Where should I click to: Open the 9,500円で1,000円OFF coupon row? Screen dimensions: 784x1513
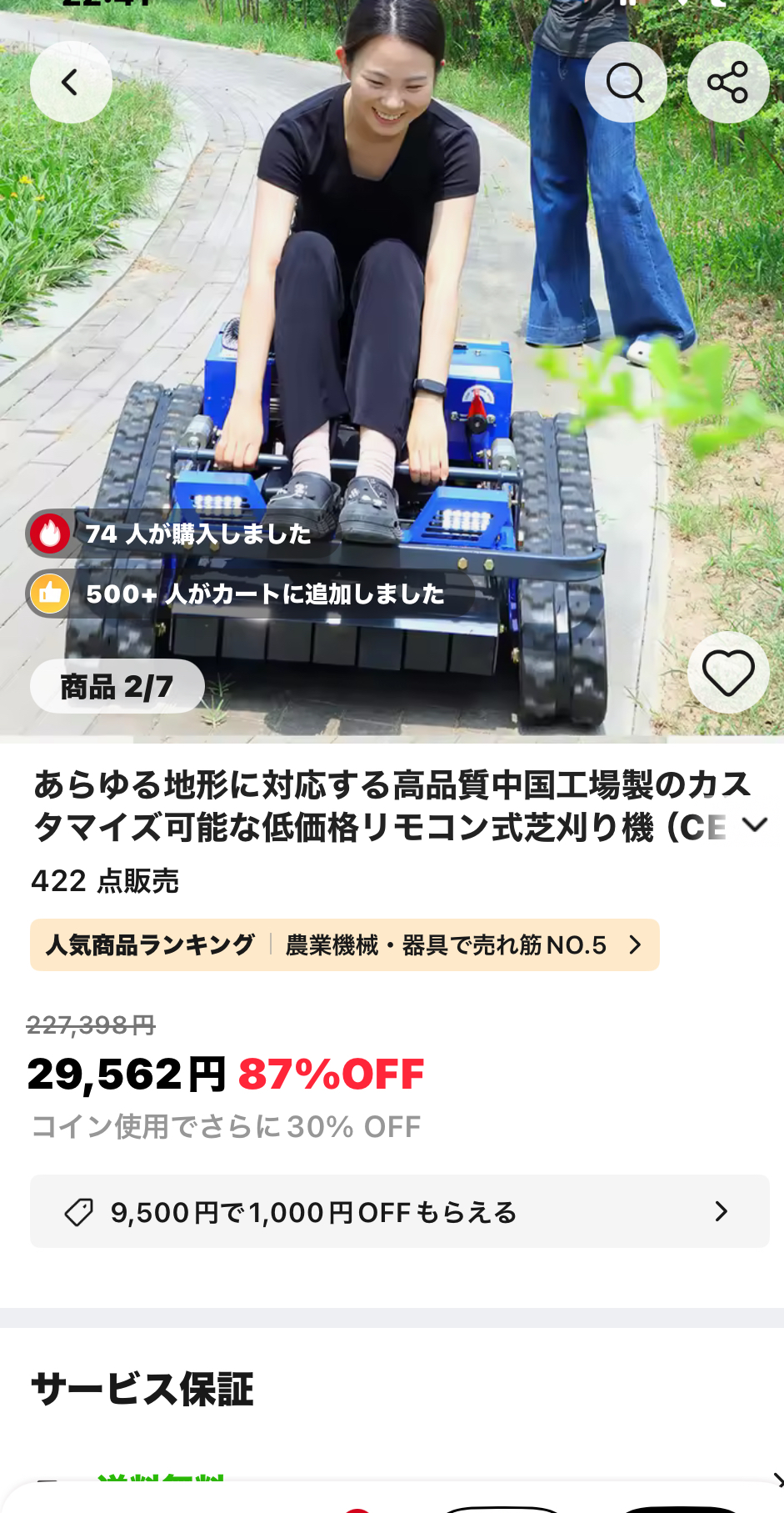(x=399, y=1211)
